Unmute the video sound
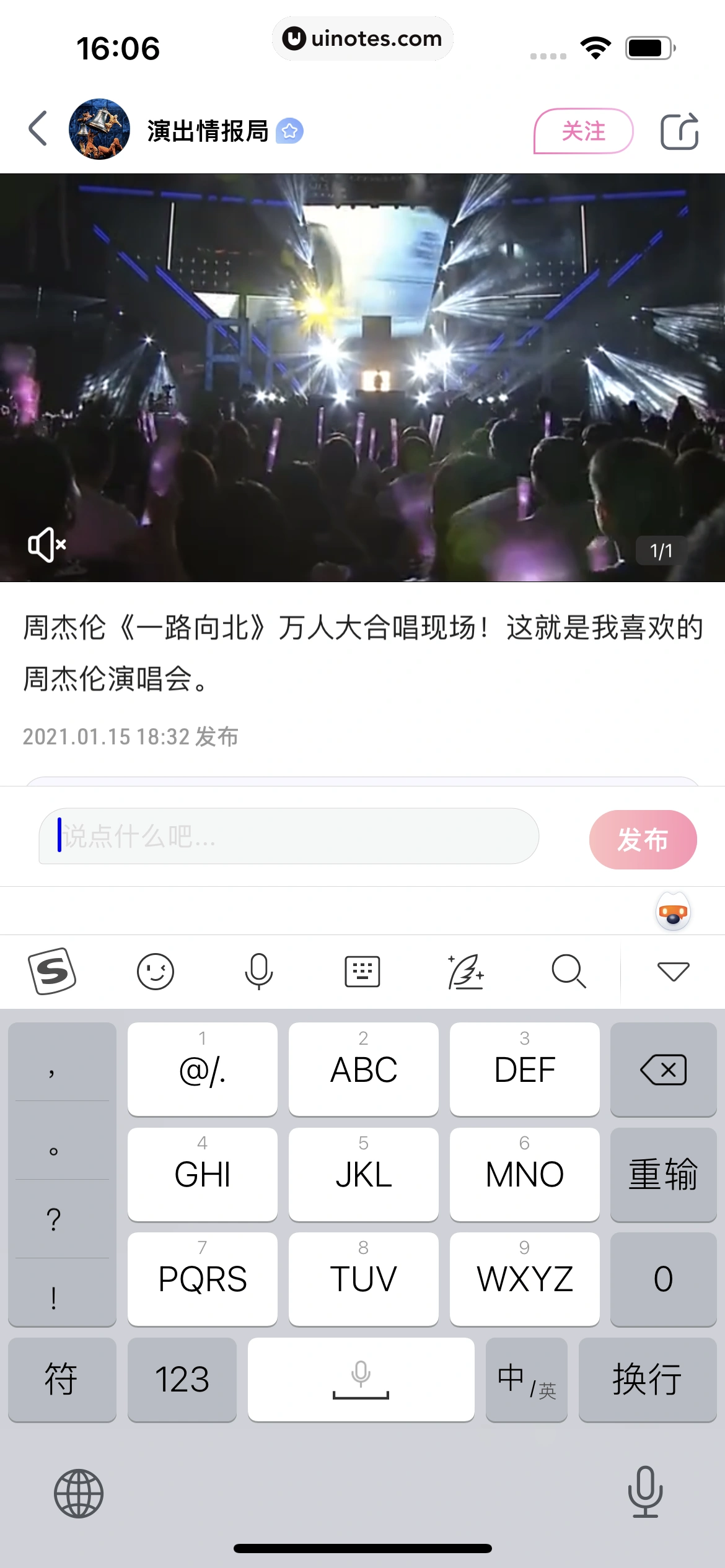The width and height of the screenshot is (725, 1568). click(x=47, y=545)
